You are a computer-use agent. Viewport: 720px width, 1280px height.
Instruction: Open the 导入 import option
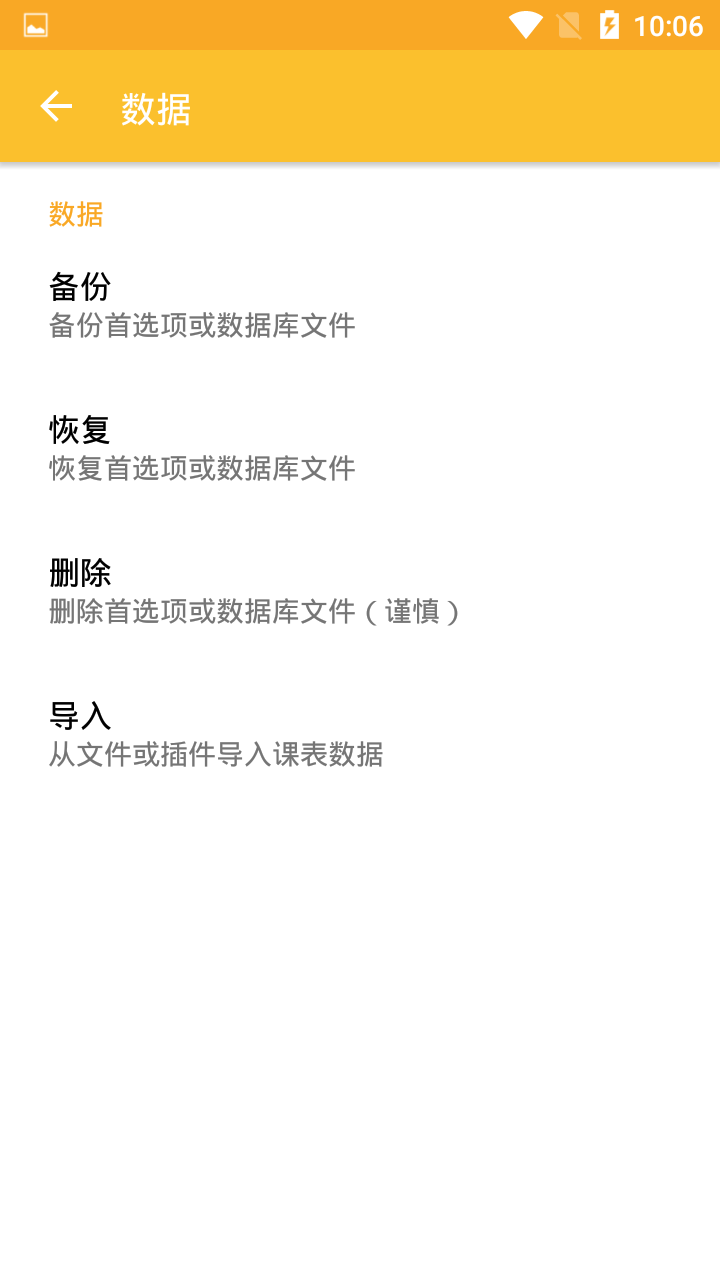pos(81,716)
